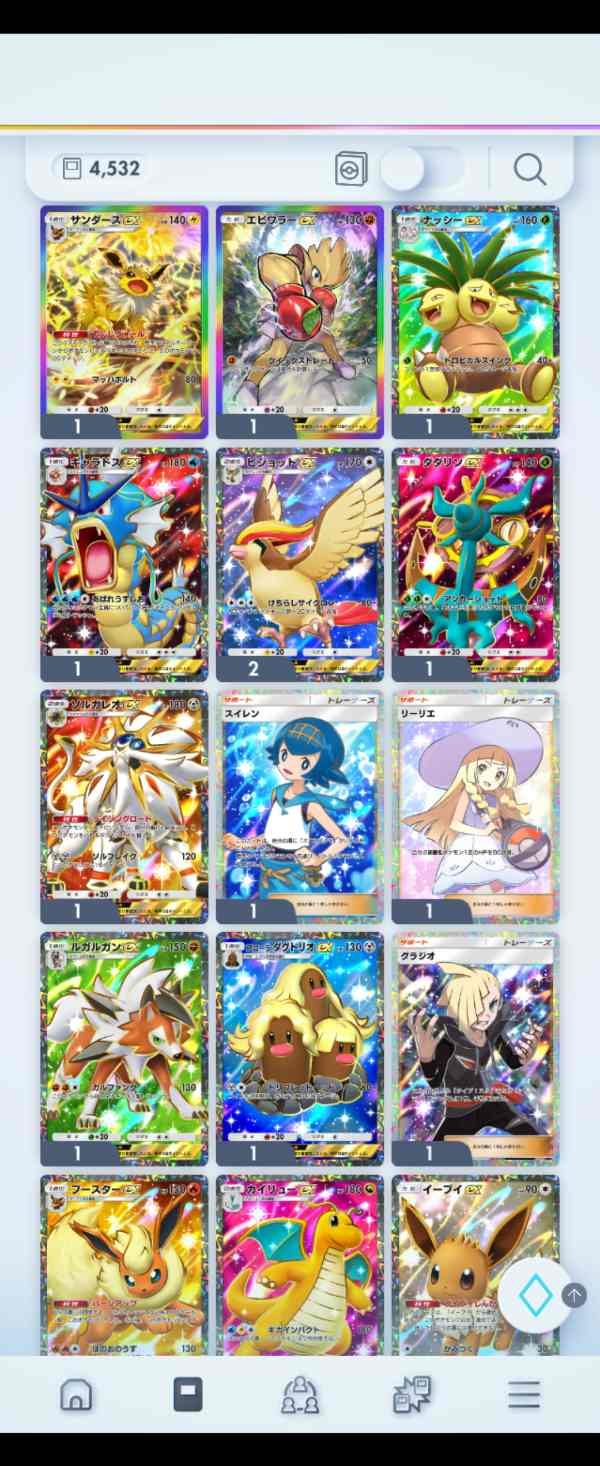Open the Flareon ex card

124,1265
